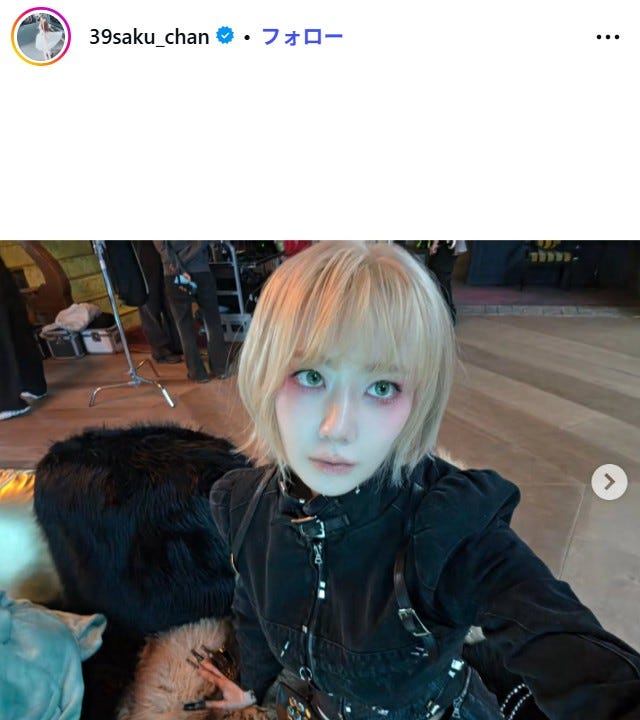Open the three-dot overflow menu
640x720 pixels.
pyautogui.click(x=608, y=37)
